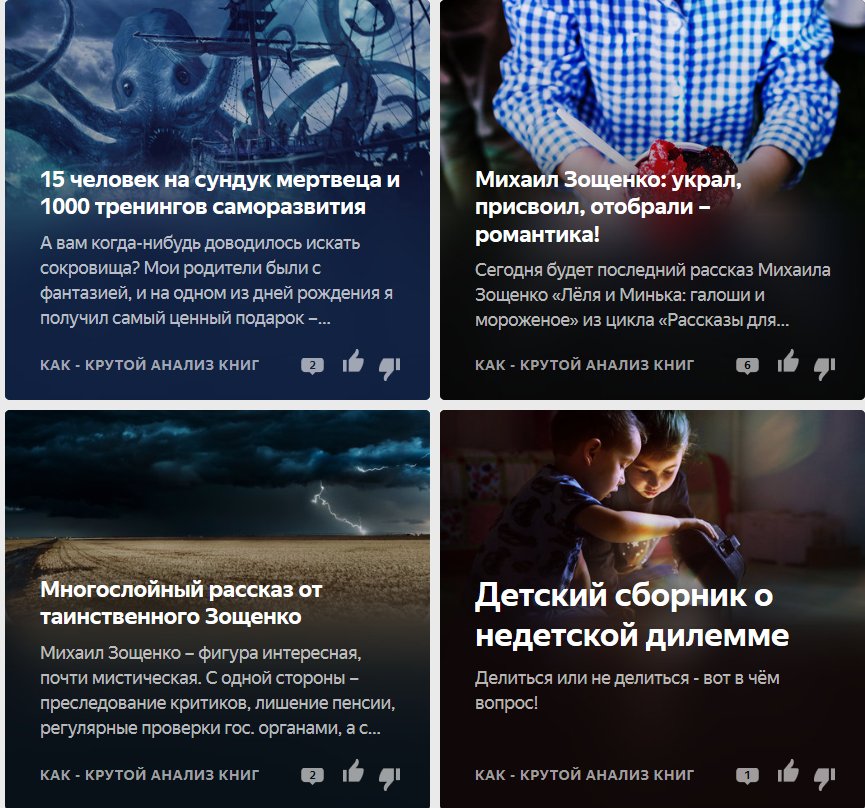Image resolution: width=865 pixels, height=808 pixels.
Task: Dislike the 'Многослойный рассказ' article
Action: click(390, 776)
